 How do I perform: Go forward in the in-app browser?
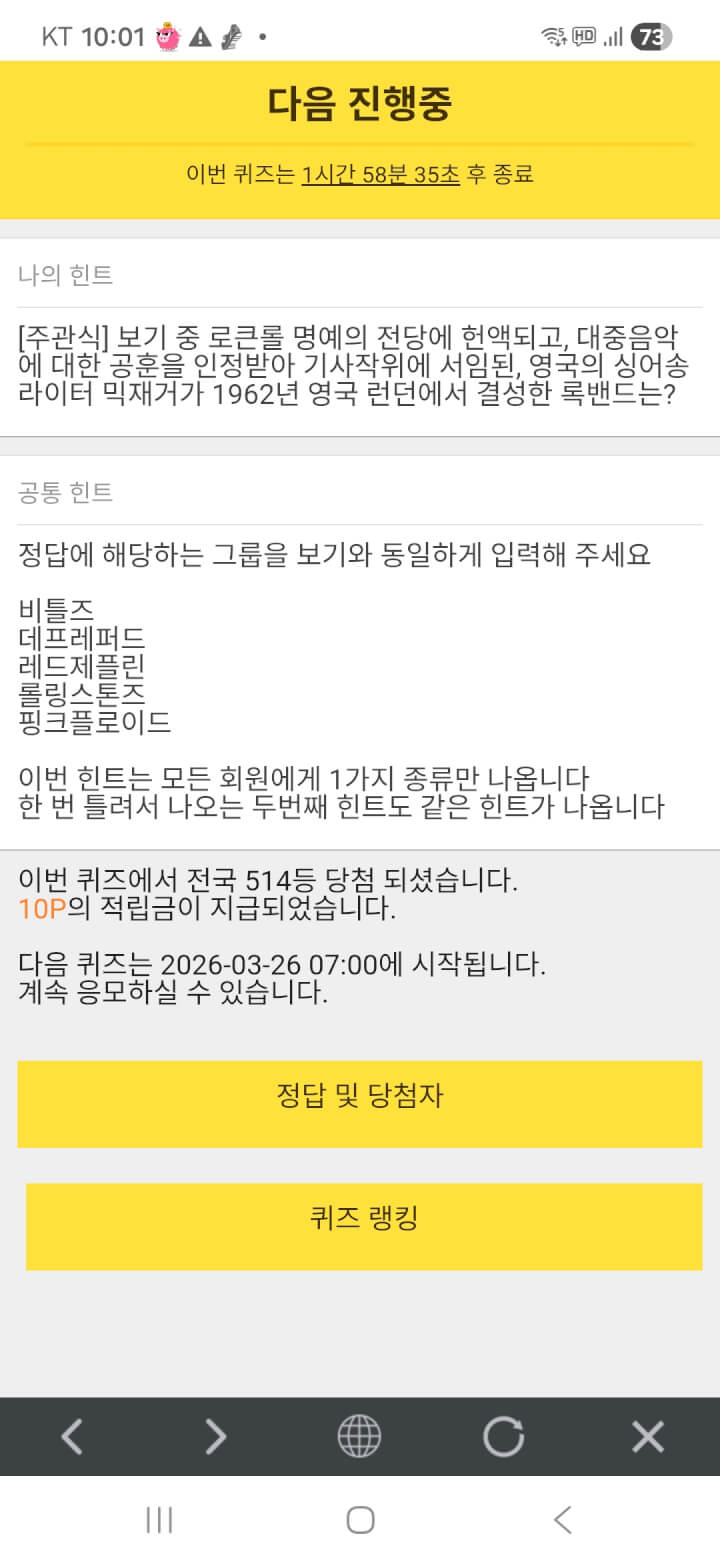point(215,1436)
